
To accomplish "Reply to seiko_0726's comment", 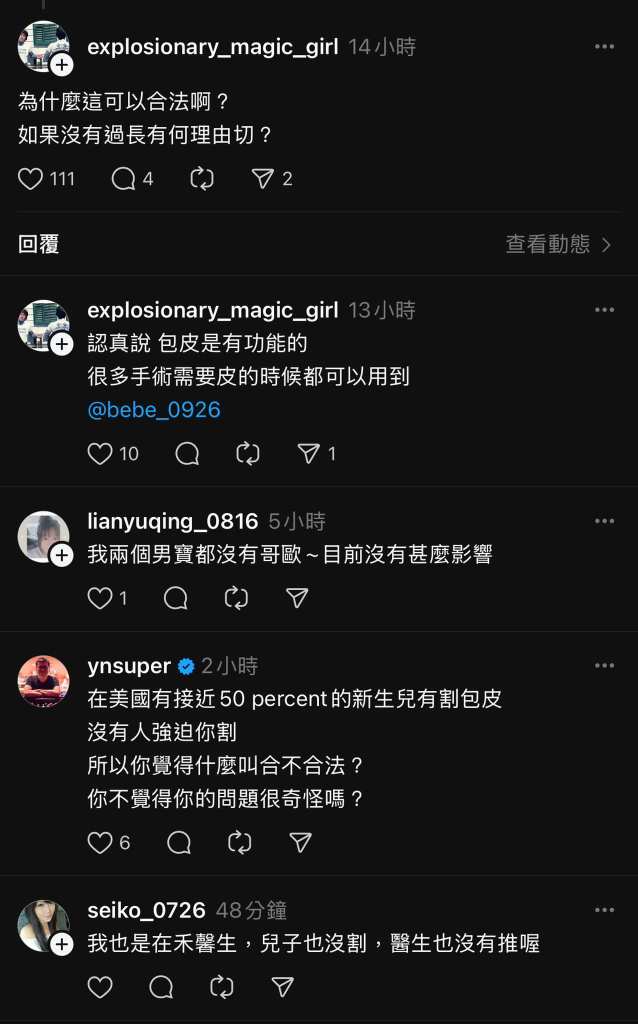I will 161,988.
